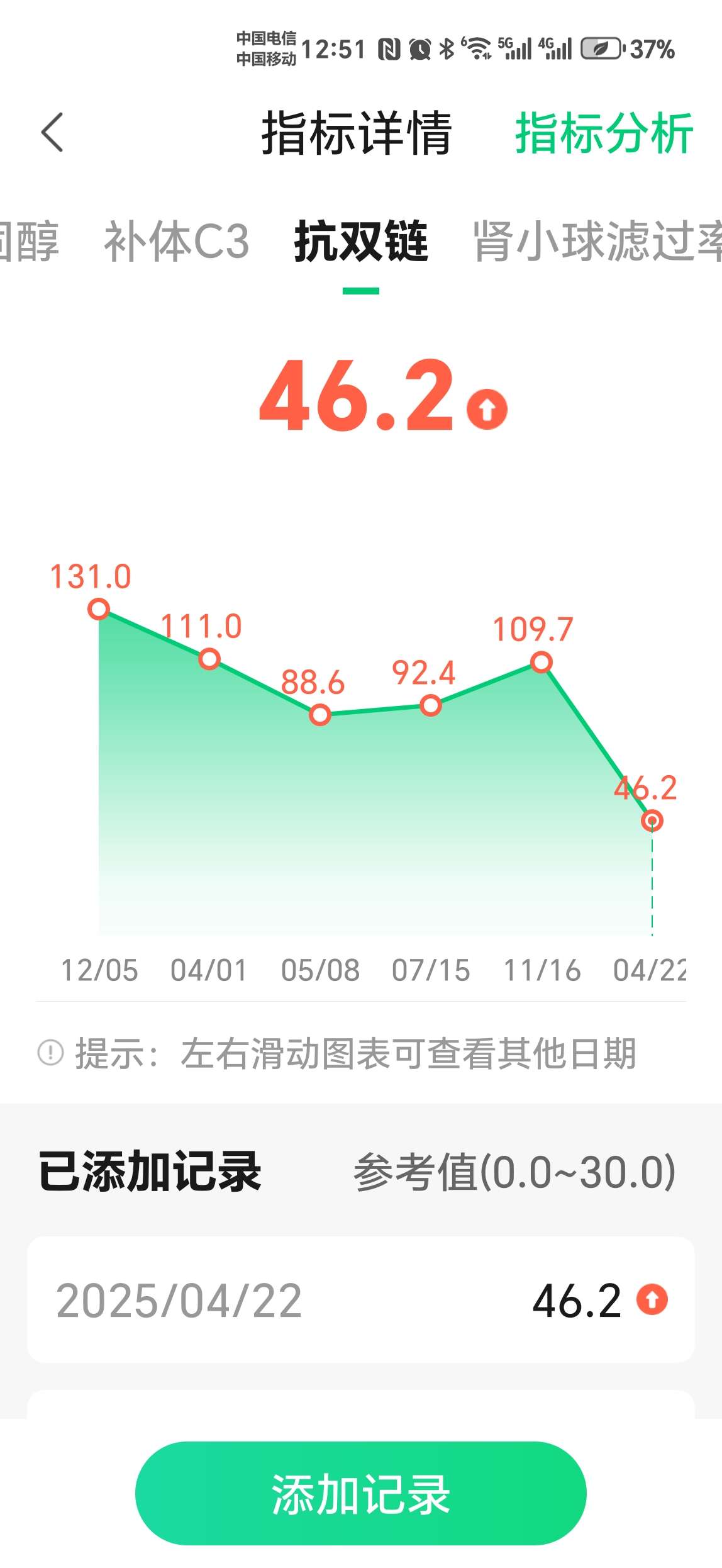Select the 109.7 data point on chart
Viewport: 722px width, 1568px height.
[541, 662]
